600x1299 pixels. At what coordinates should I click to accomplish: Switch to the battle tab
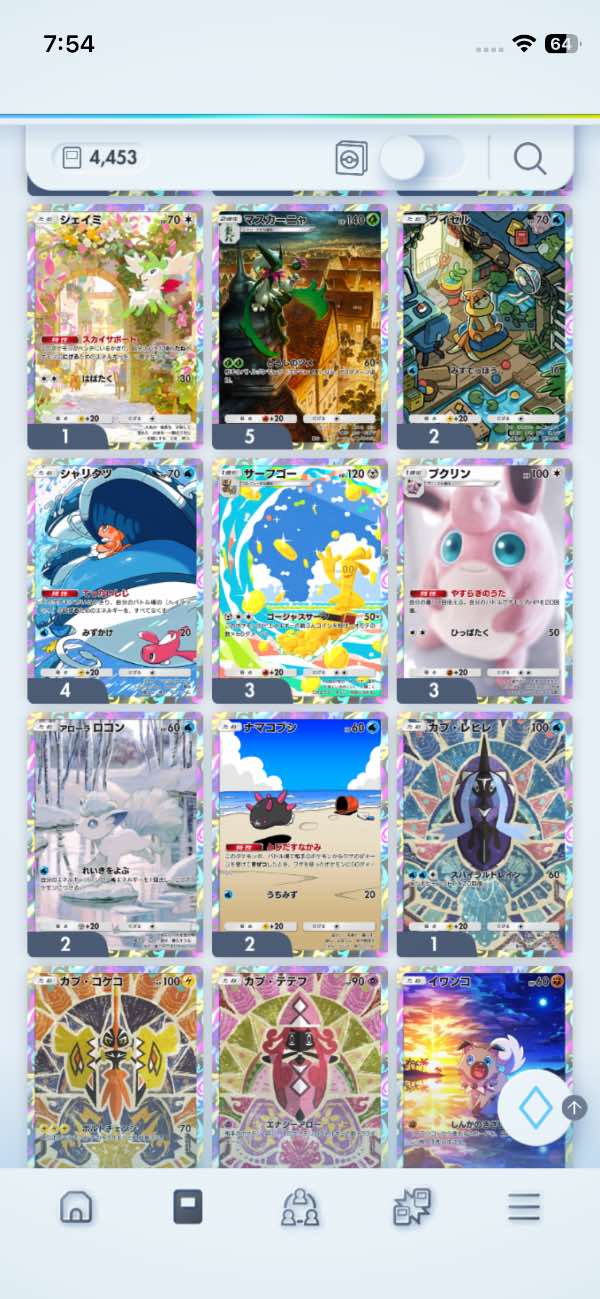[412, 1207]
